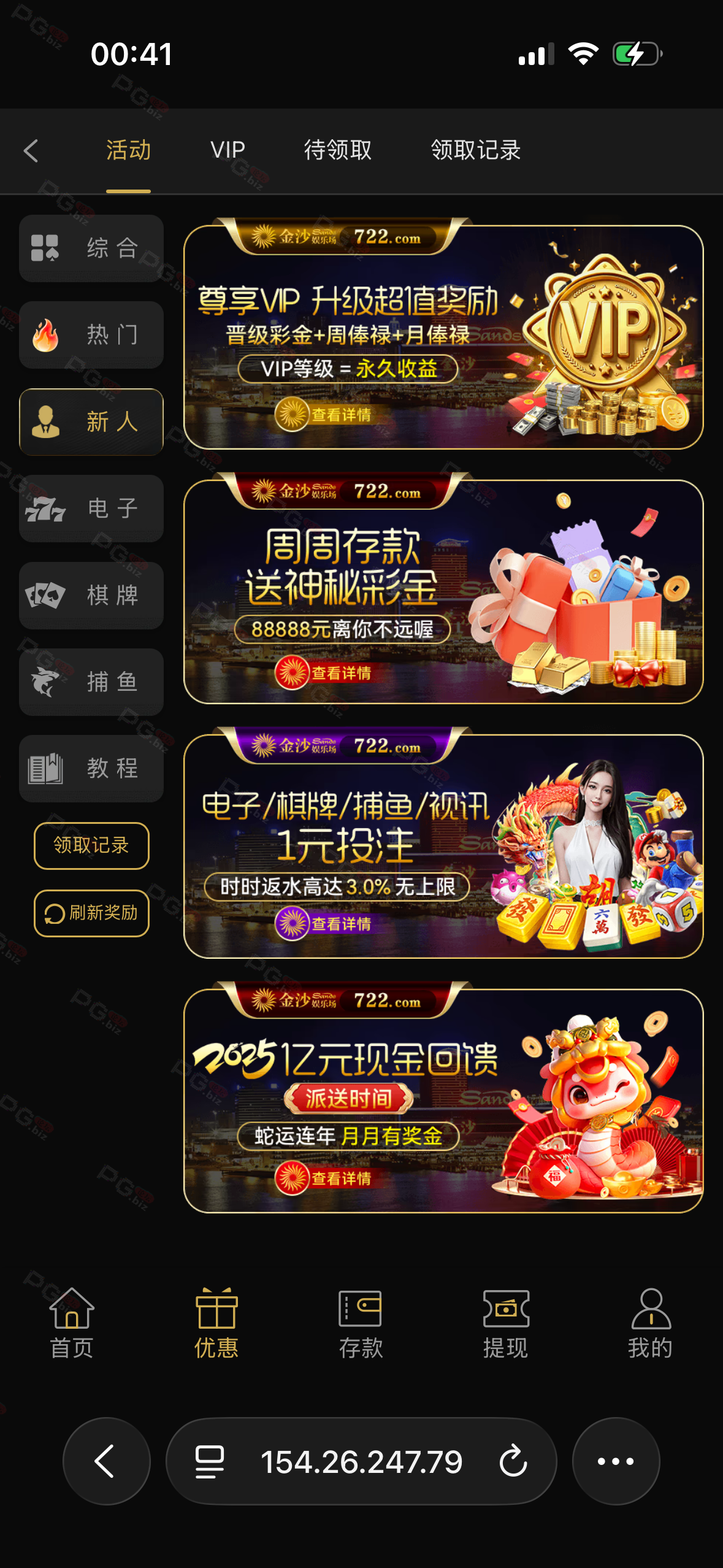Select the 电子 category

[91, 509]
